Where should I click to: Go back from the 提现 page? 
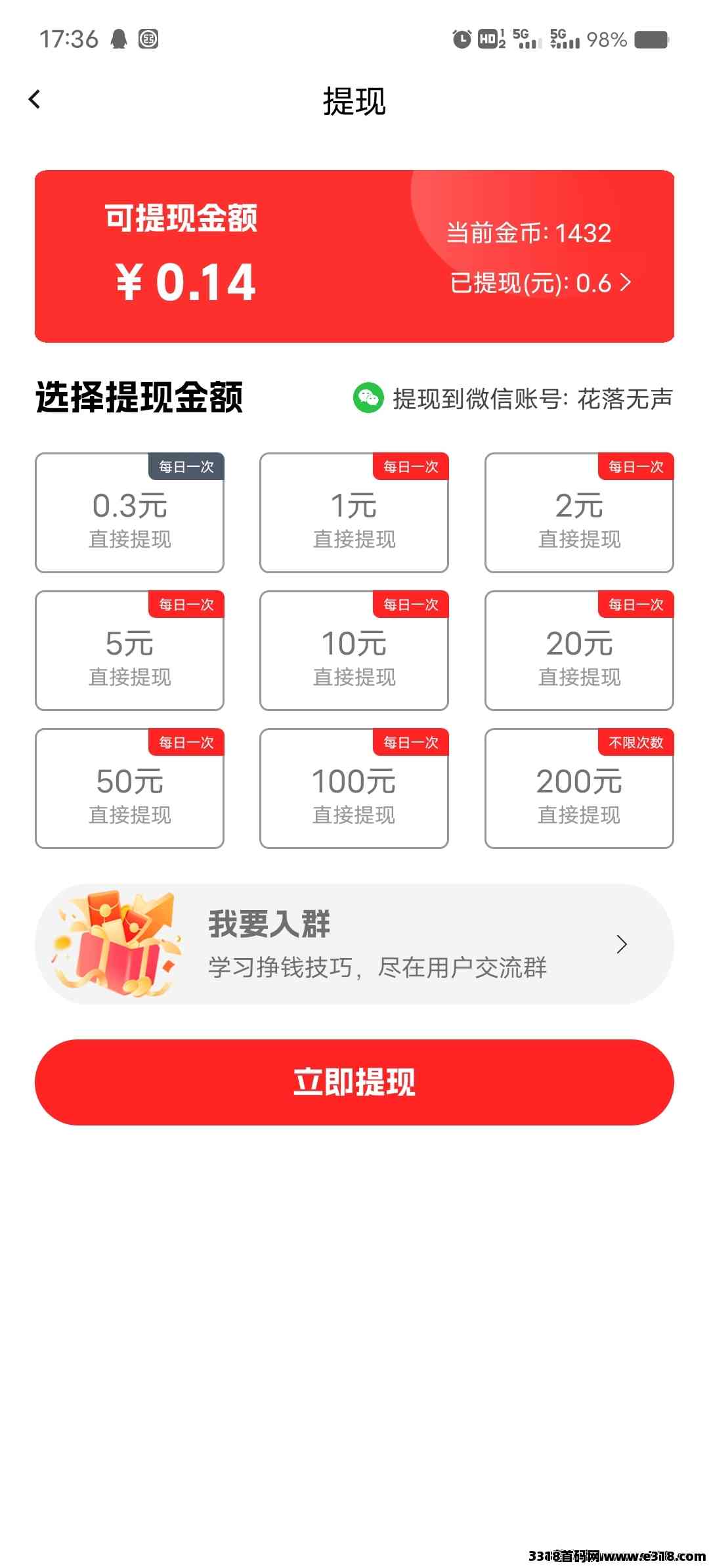35,100
